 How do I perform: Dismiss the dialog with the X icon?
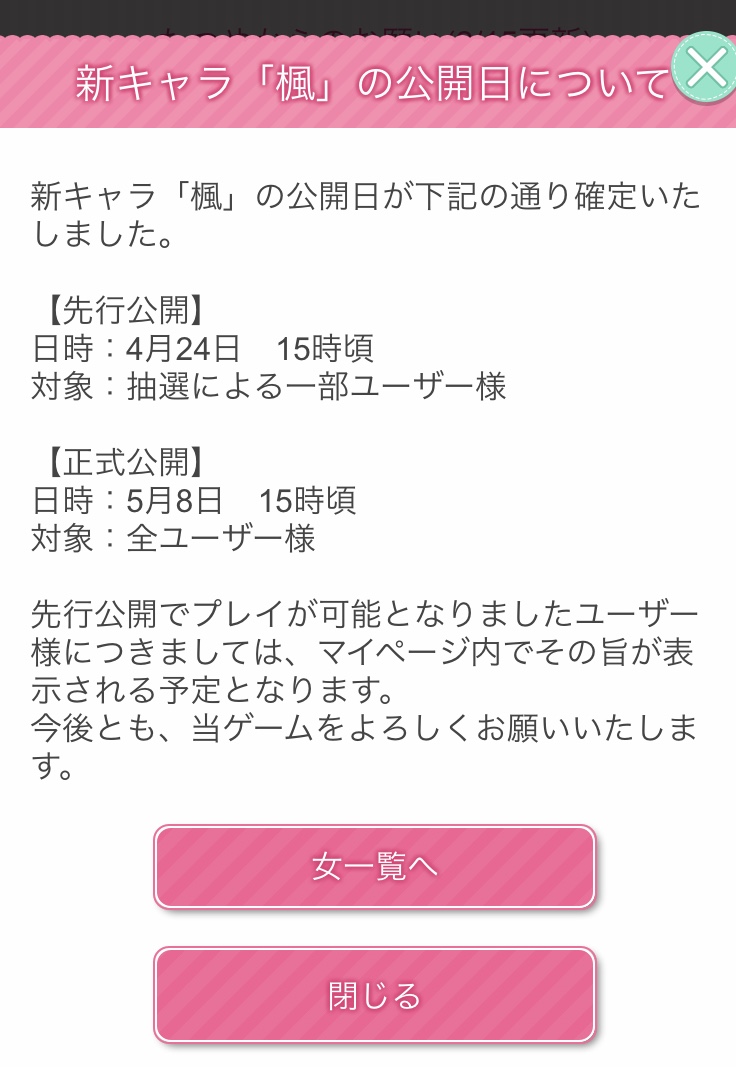(x=706, y=67)
